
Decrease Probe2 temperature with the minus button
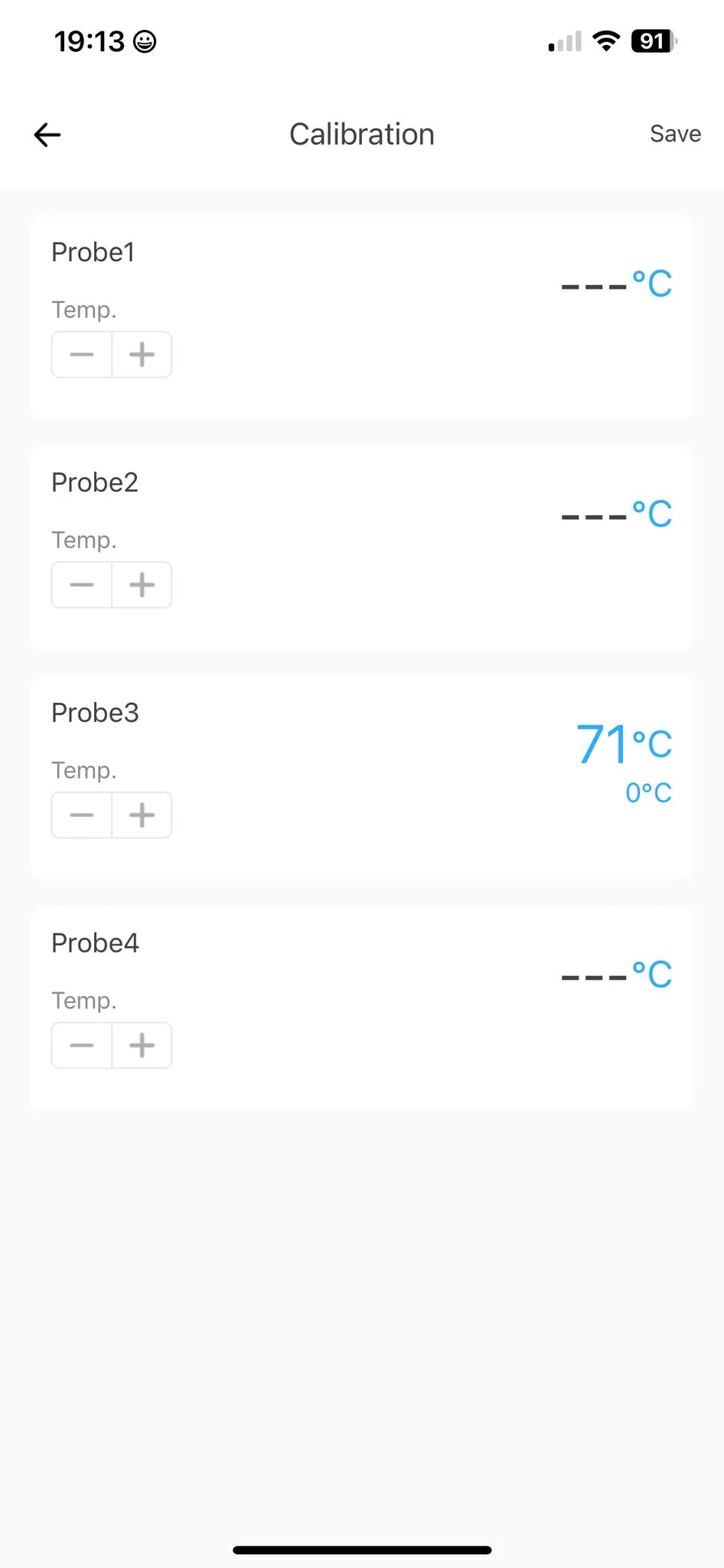(82, 585)
